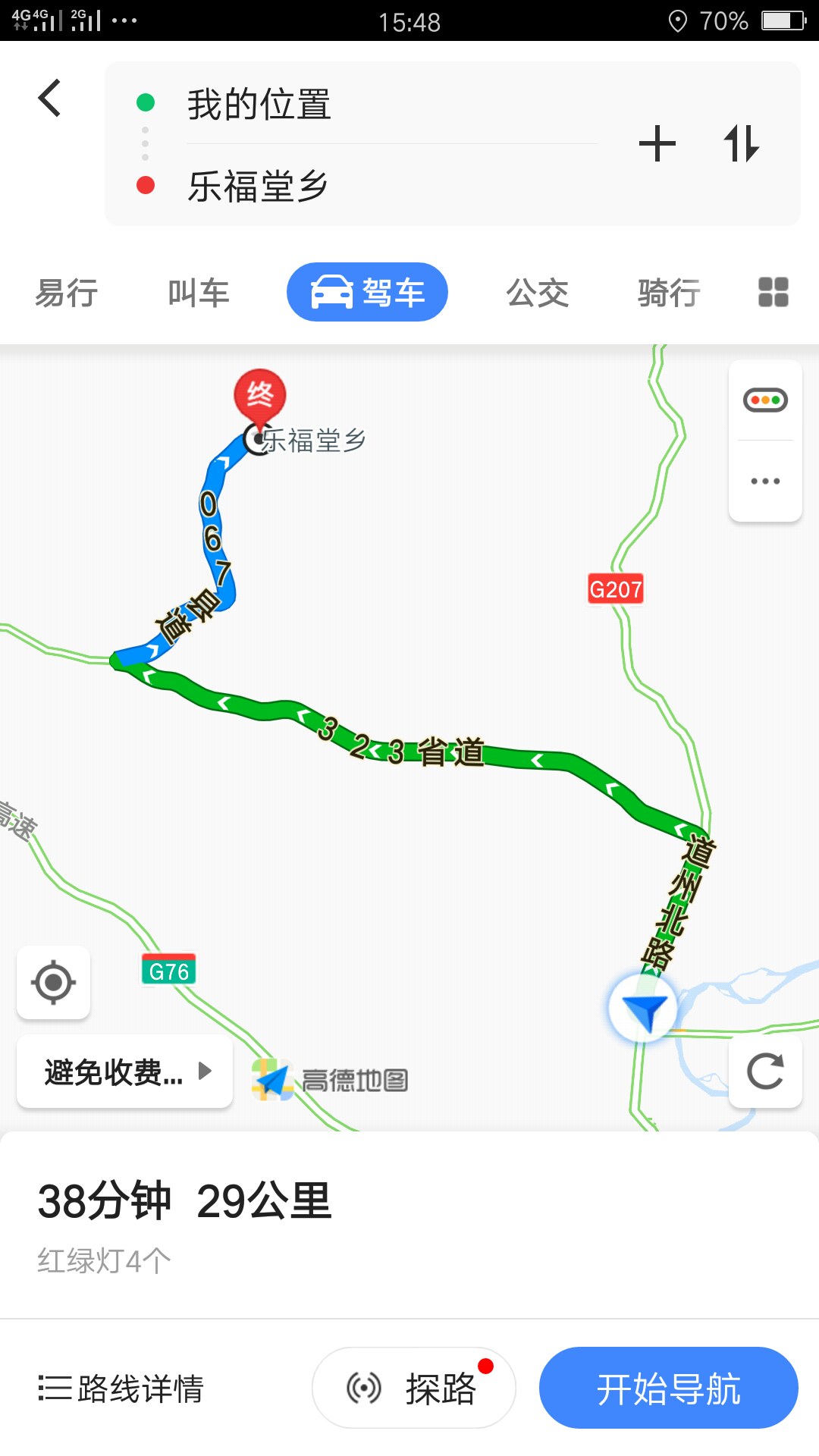The image size is (819, 1456).
Task: Recenter map on my location
Action: pyautogui.click(x=53, y=983)
